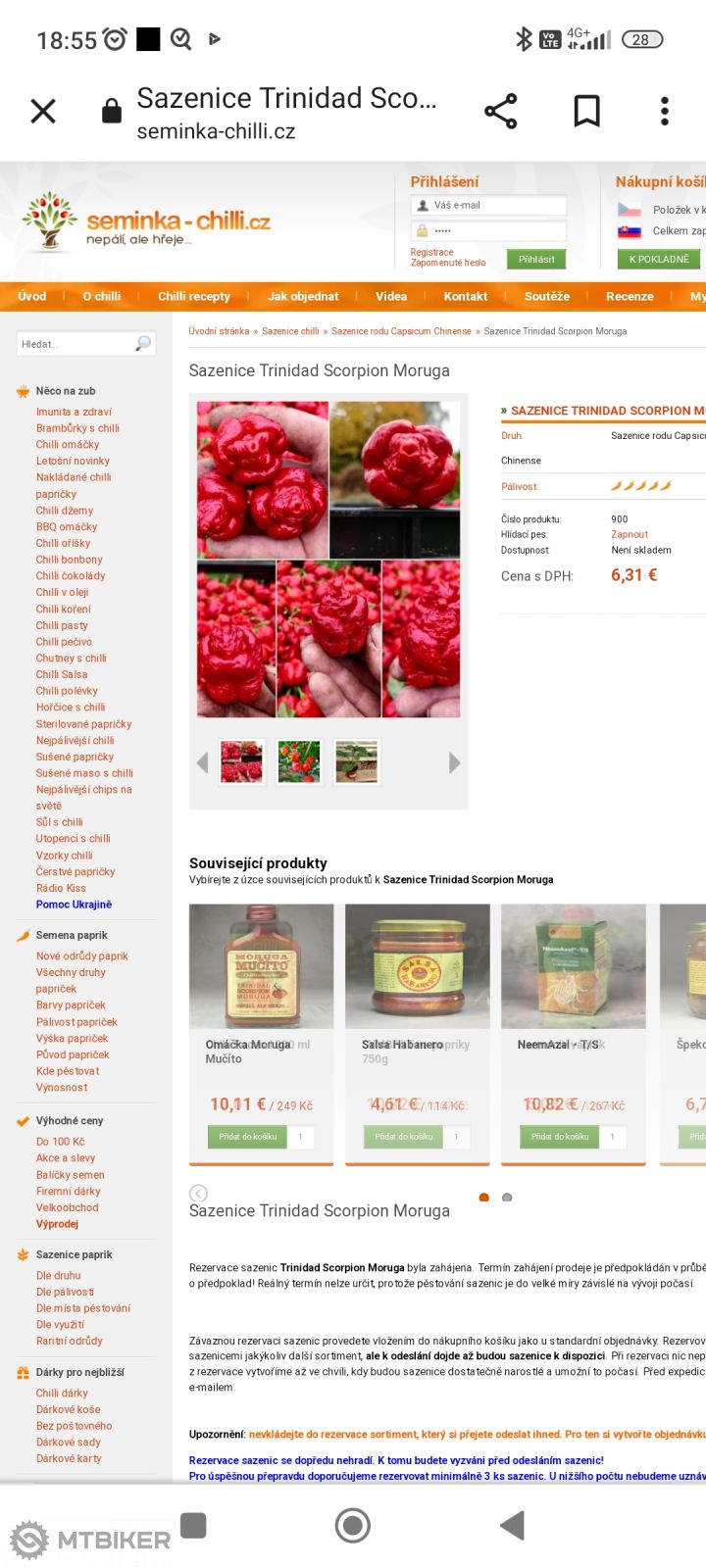706x1568 pixels.
Task: Go back with the system back button
Action: (512, 1525)
